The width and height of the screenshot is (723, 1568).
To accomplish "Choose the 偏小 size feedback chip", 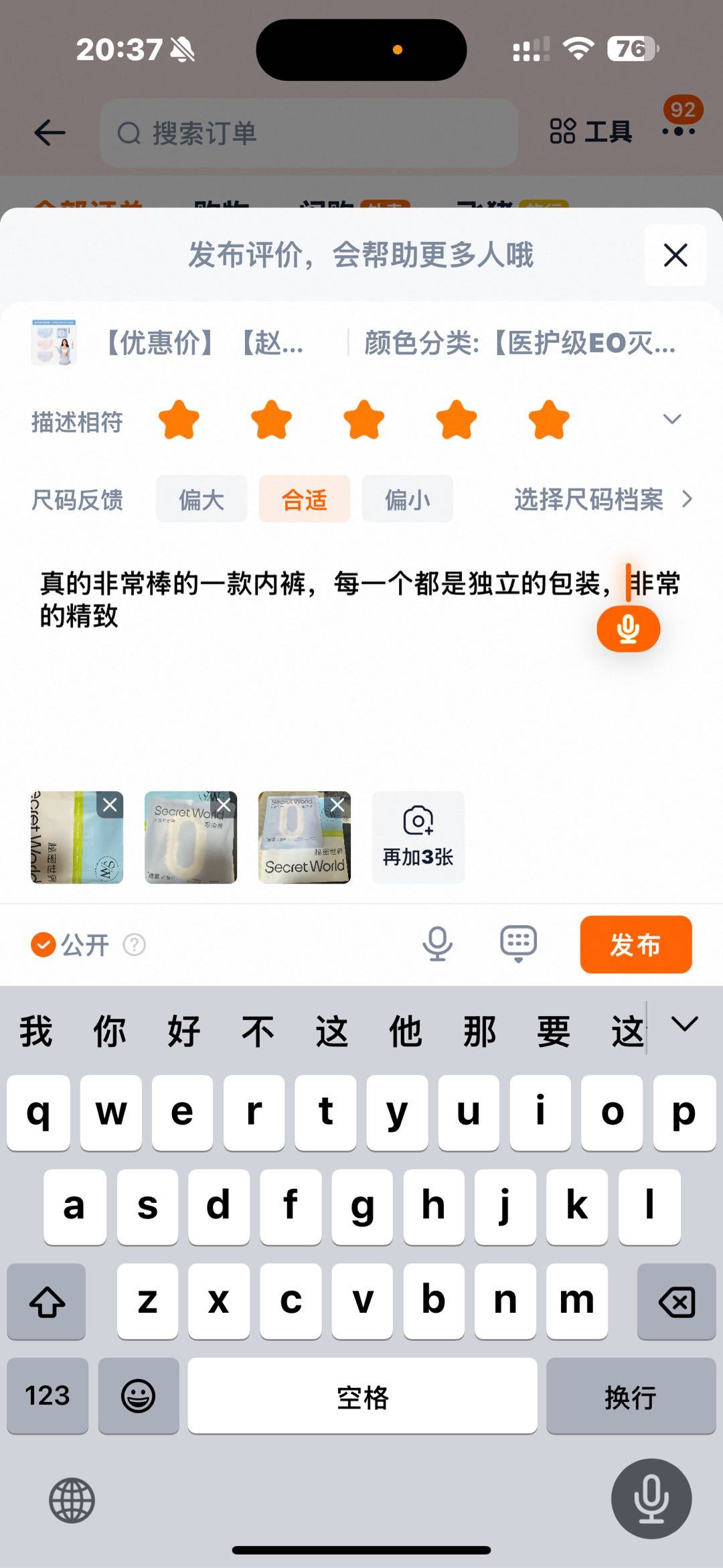I will (407, 500).
